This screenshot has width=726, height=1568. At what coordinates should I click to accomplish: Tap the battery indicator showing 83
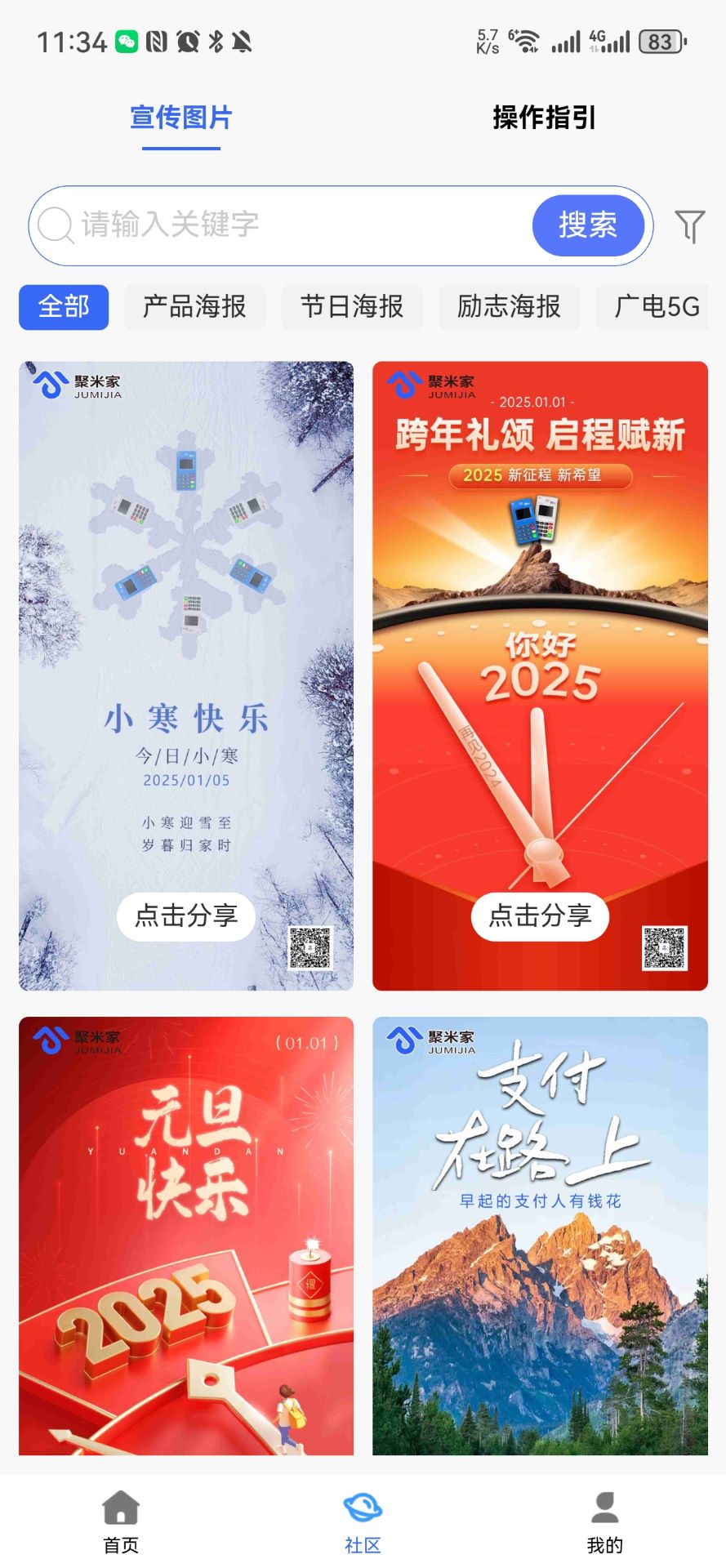click(661, 42)
